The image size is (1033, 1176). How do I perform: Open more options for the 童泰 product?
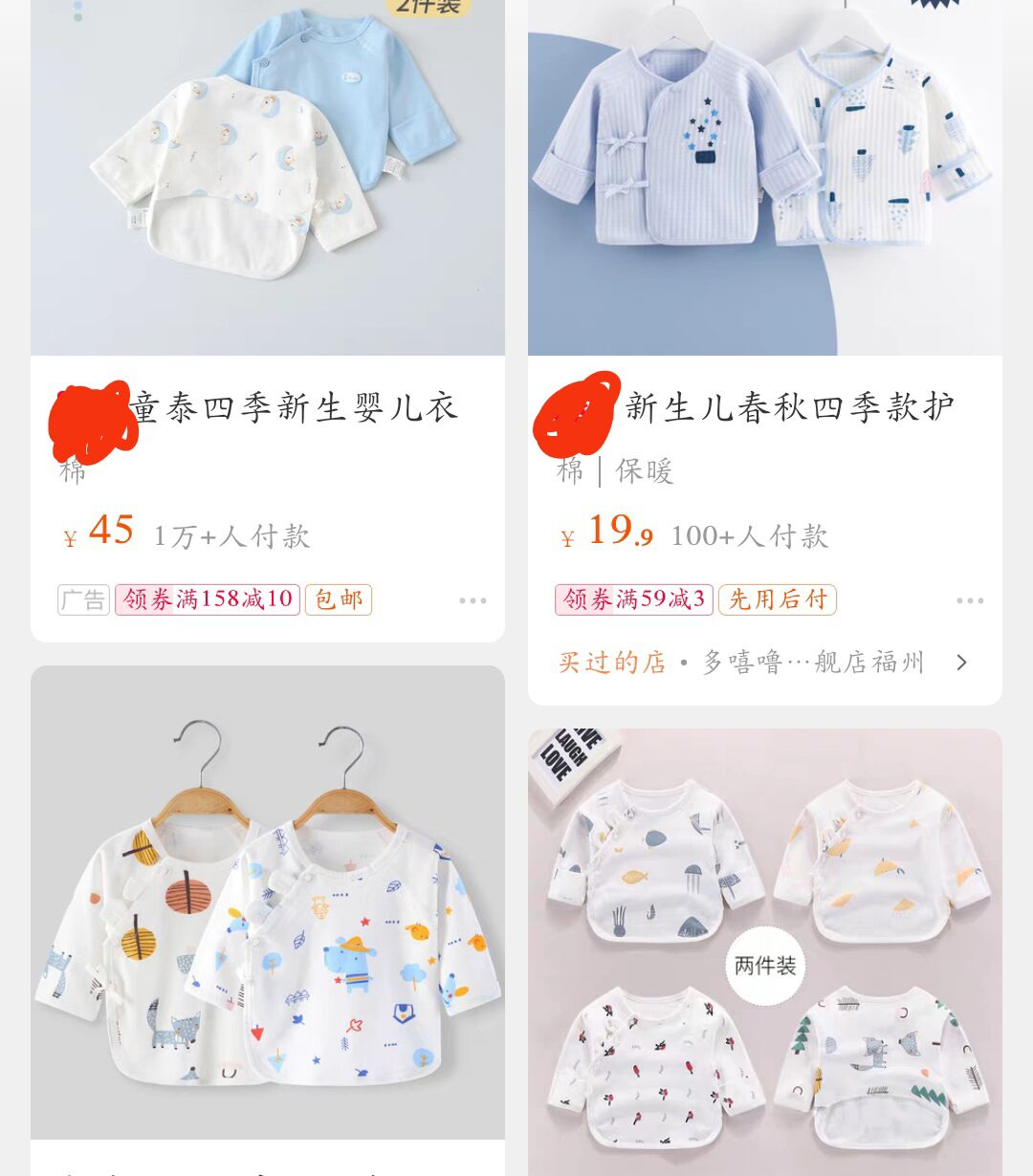(473, 600)
